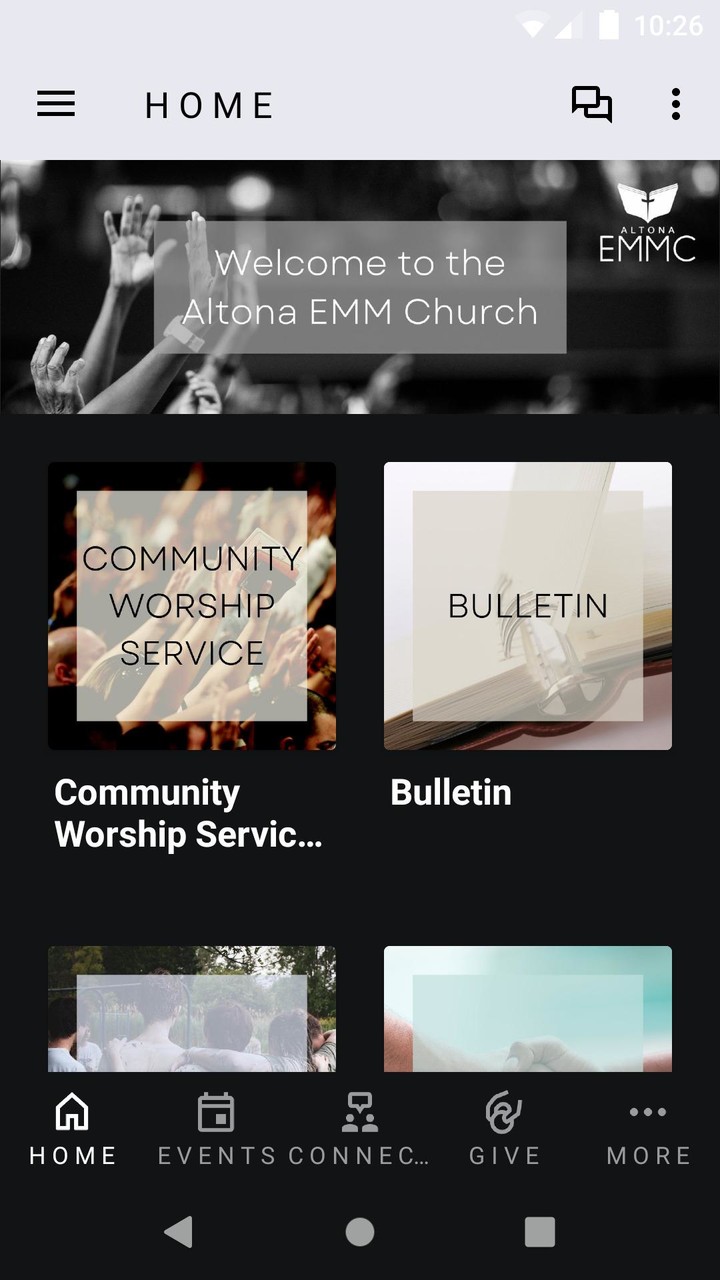Tap the Community Worship Service label
720x1280 pixels.
click(188, 813)
